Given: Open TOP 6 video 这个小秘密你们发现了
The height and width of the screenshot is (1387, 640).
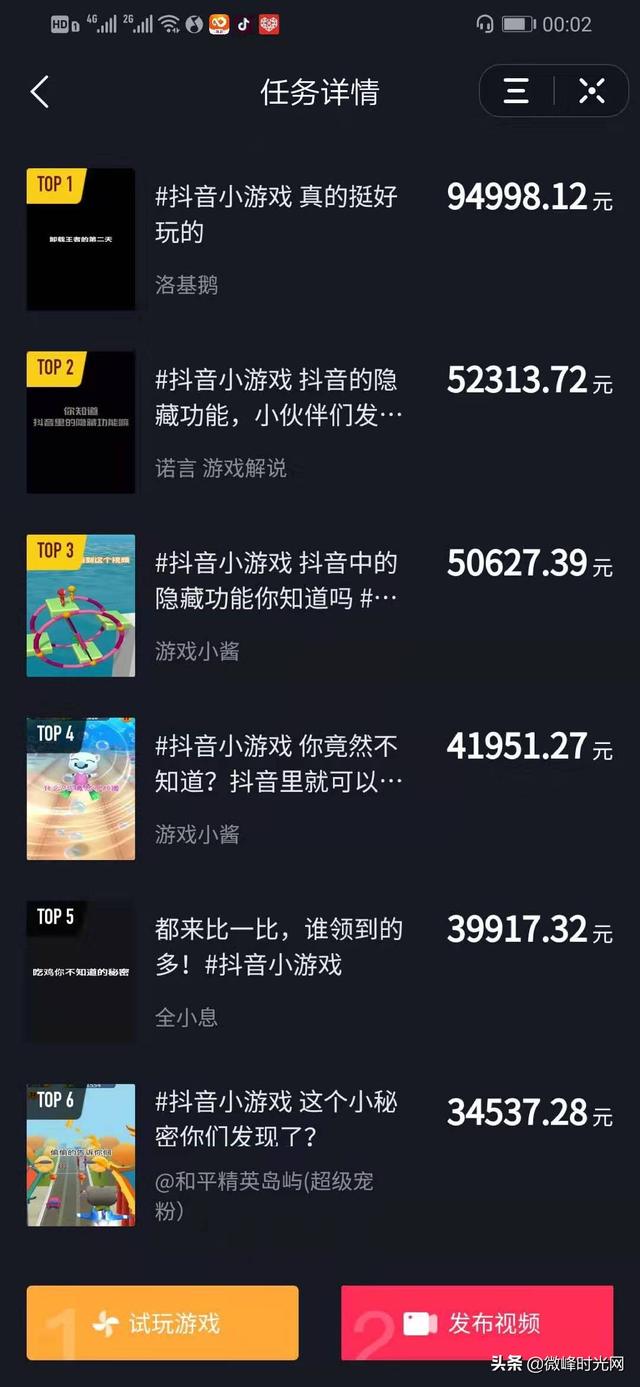Looking at the screenshot, I should 320,1155.
